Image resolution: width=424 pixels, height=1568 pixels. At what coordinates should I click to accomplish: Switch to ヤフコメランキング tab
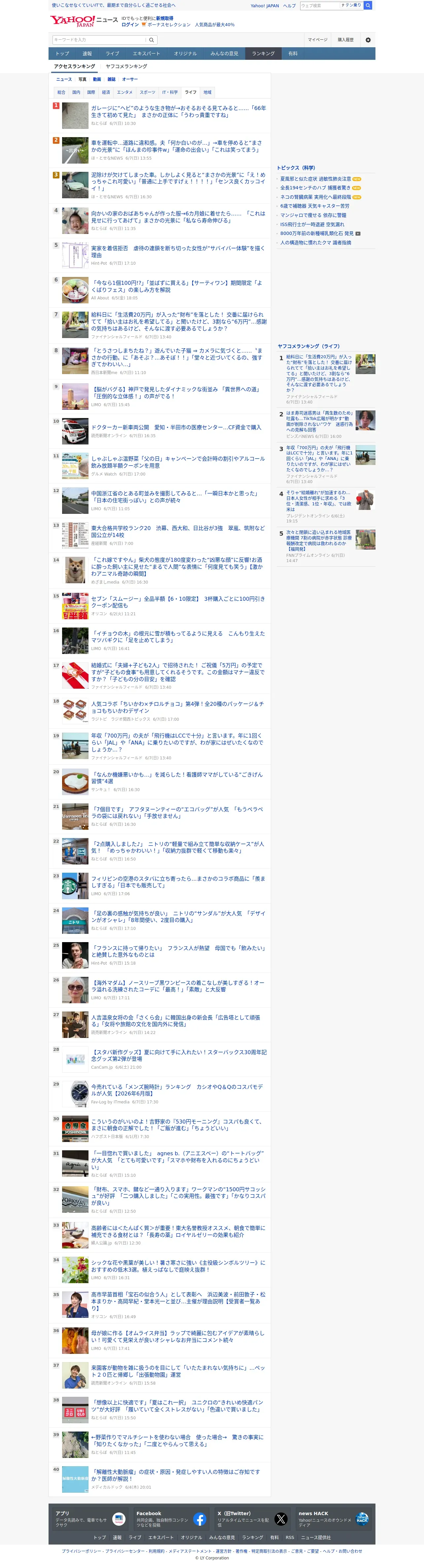(126, 66)
